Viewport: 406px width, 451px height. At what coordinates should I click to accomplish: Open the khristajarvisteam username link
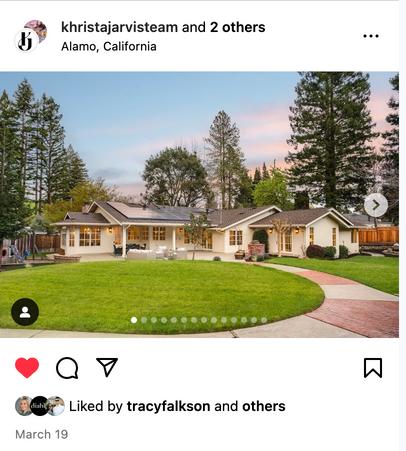(x=119, y=27)
